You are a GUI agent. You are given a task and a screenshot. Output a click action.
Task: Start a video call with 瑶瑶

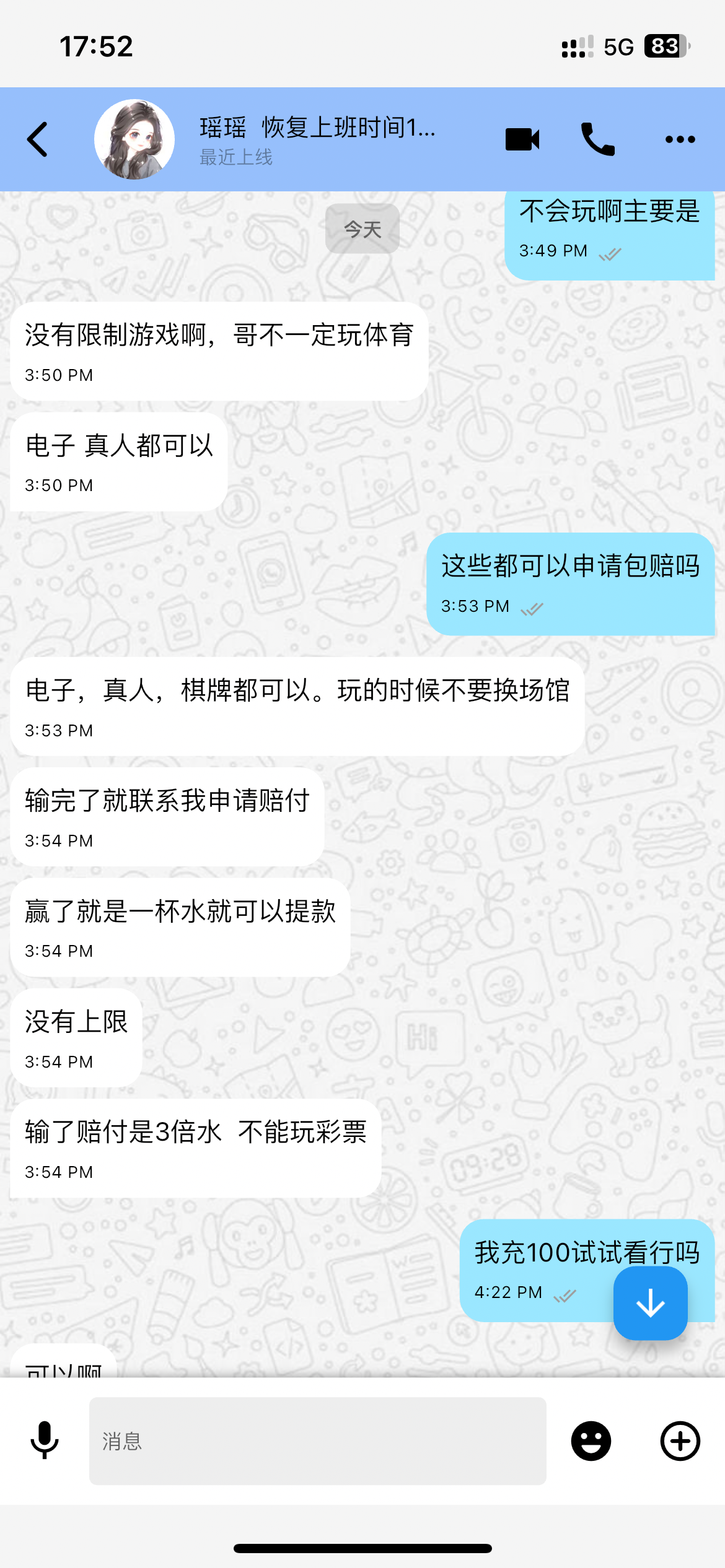coord(522,139)
